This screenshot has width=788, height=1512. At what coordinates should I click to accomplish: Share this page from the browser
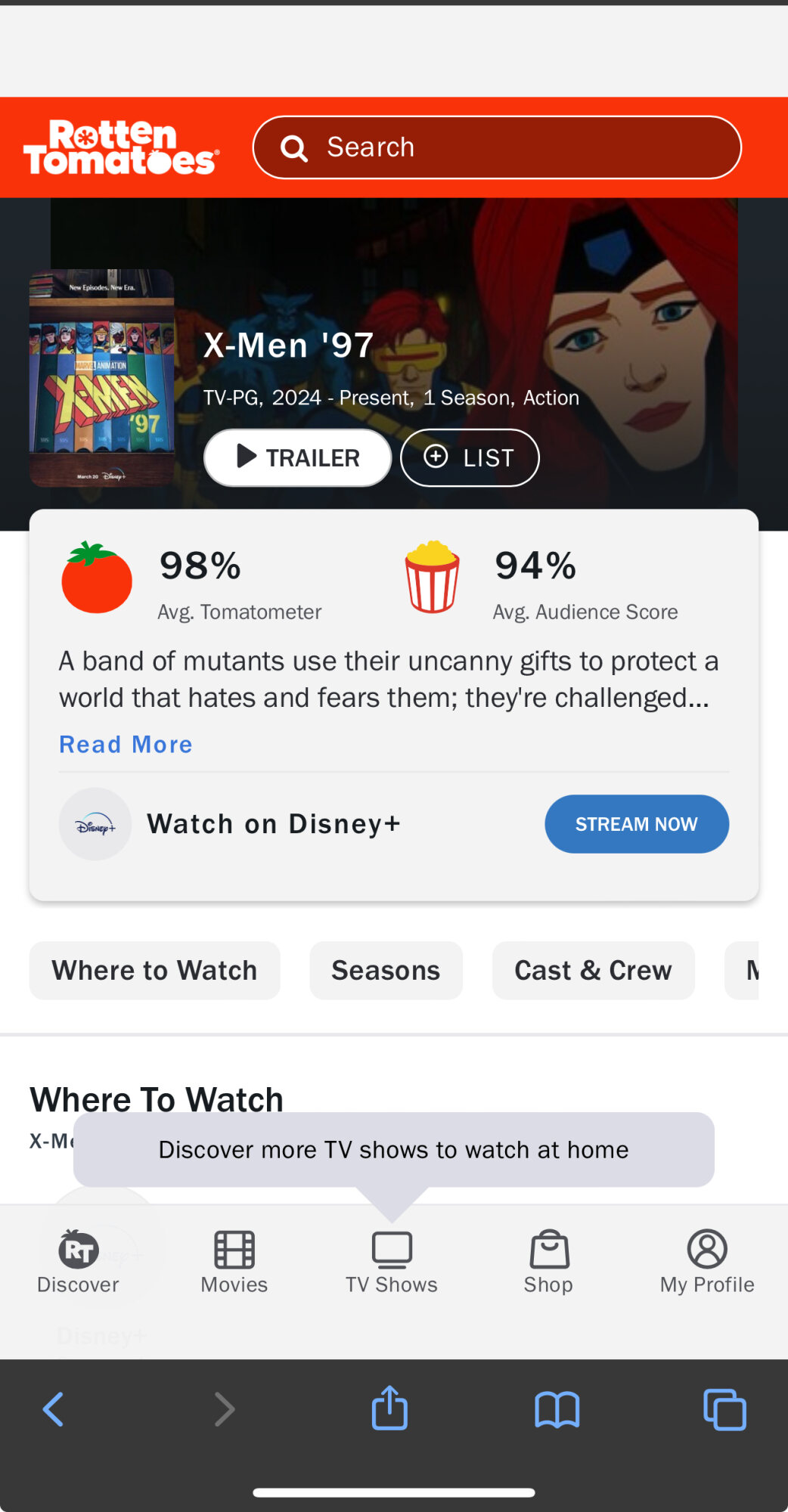[x=389, y=1409]
